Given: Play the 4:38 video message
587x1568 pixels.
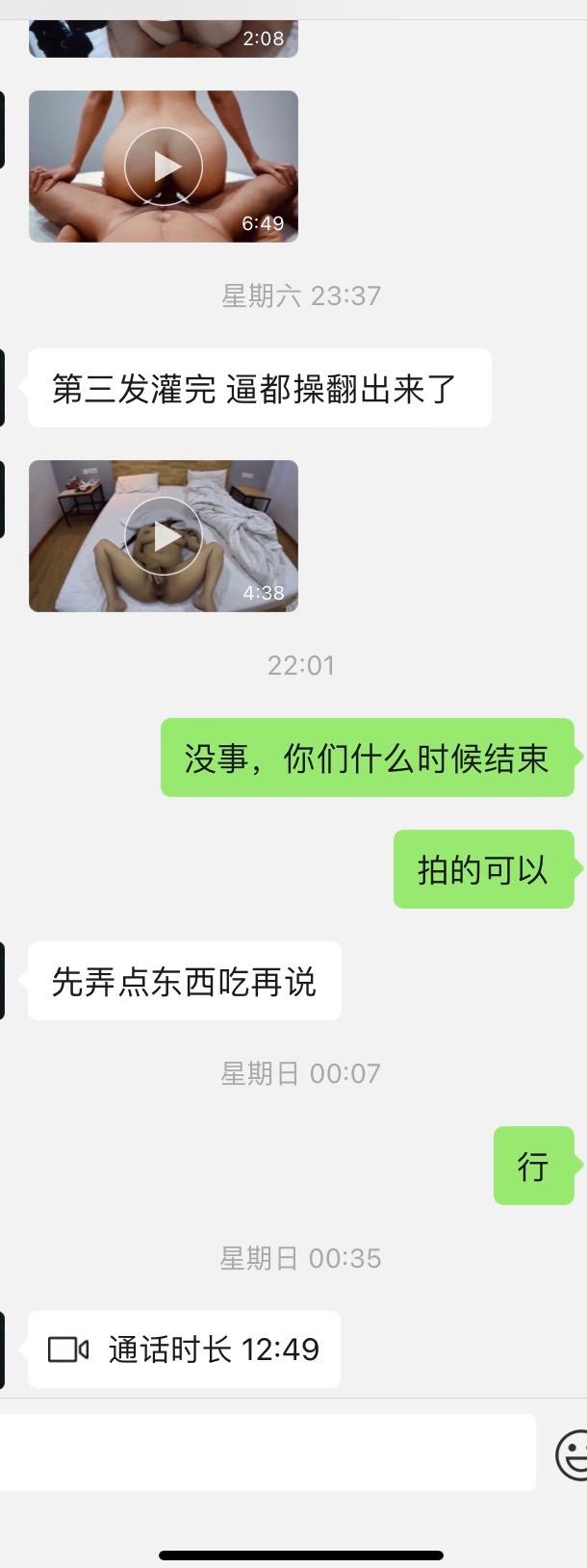Looking at the screenshot, I should 164,536.
